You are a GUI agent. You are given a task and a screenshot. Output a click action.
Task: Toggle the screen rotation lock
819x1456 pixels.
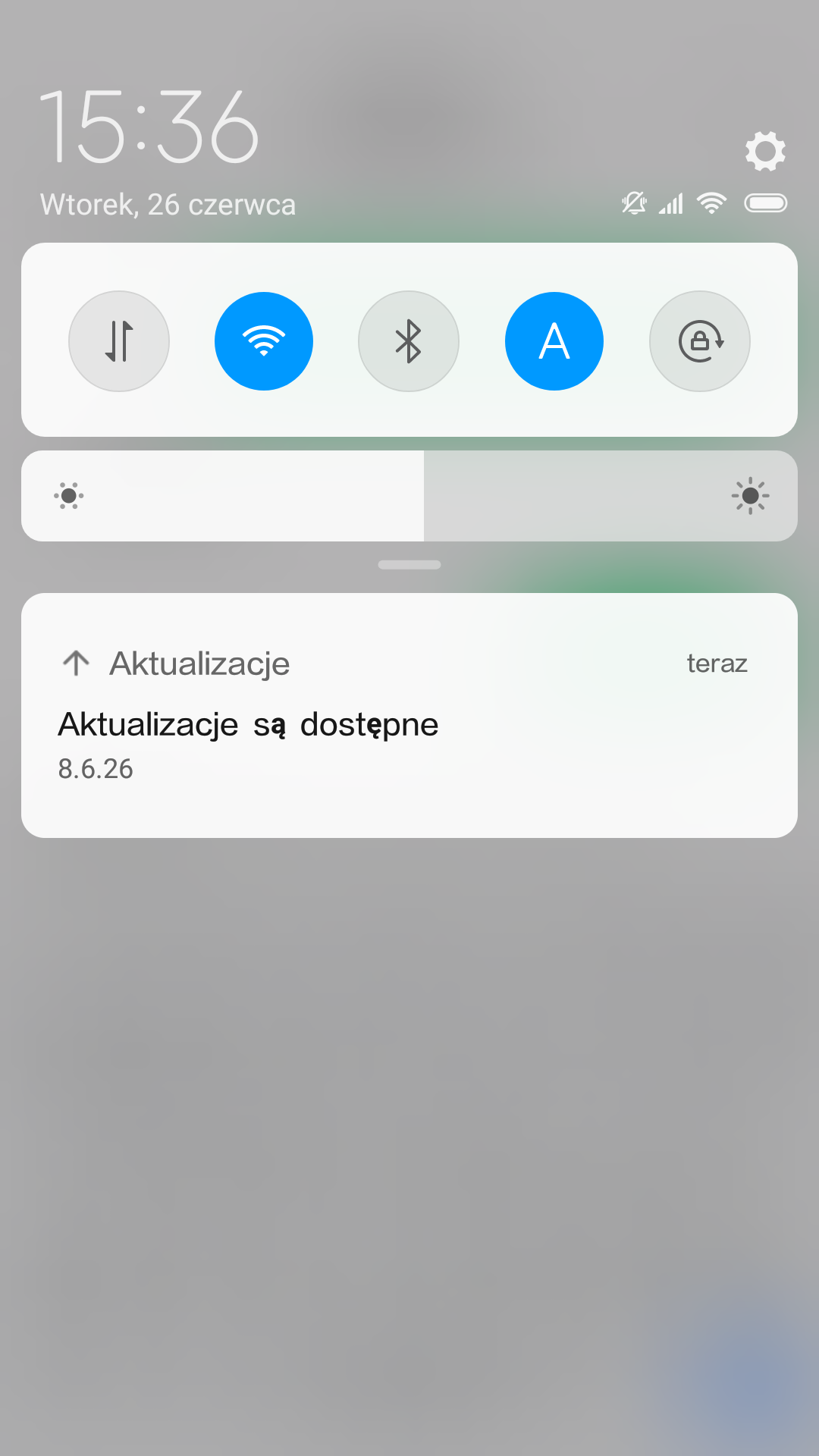[x=700, y=341]
